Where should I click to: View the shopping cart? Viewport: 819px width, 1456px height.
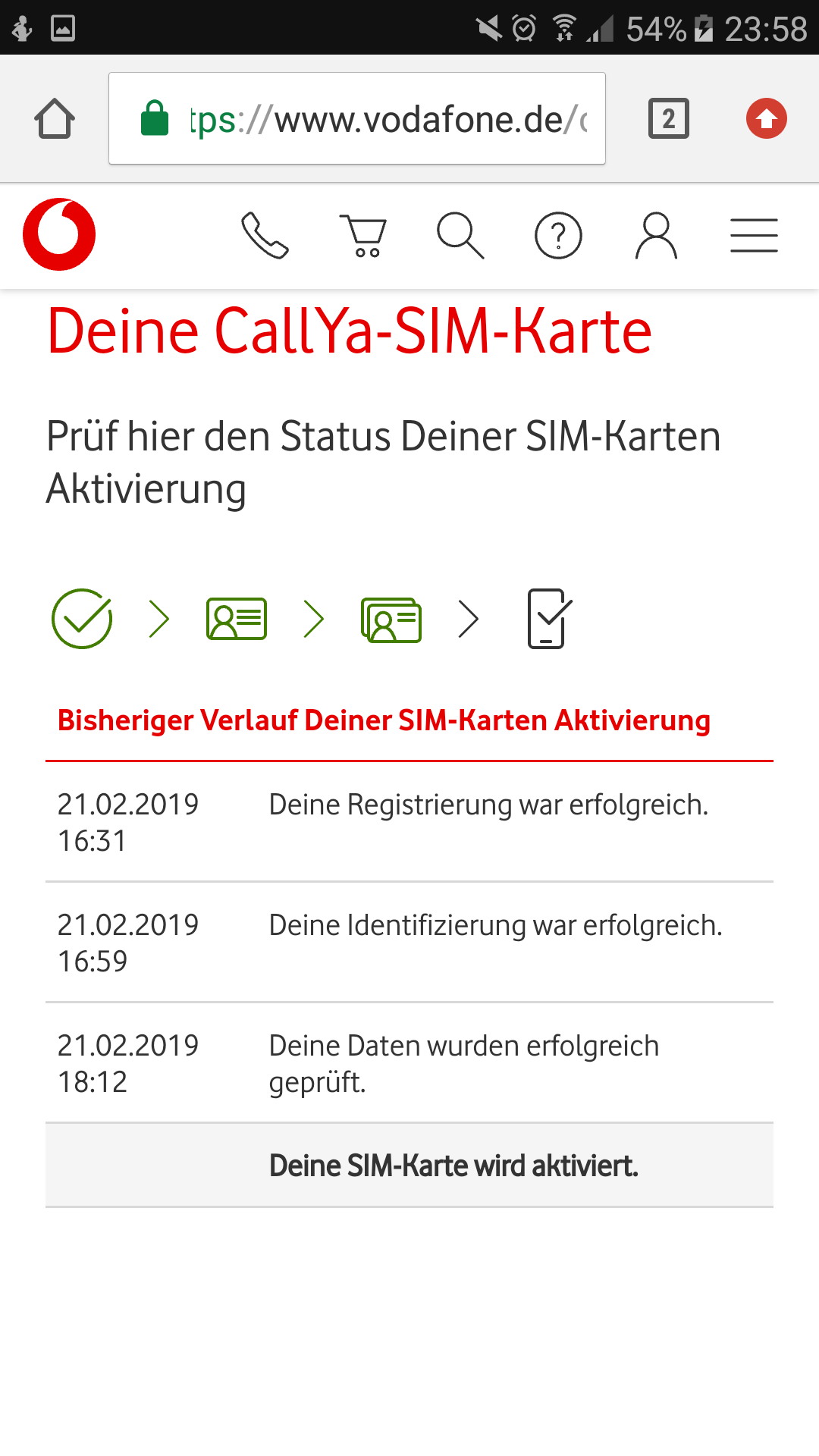coord(363,236)
